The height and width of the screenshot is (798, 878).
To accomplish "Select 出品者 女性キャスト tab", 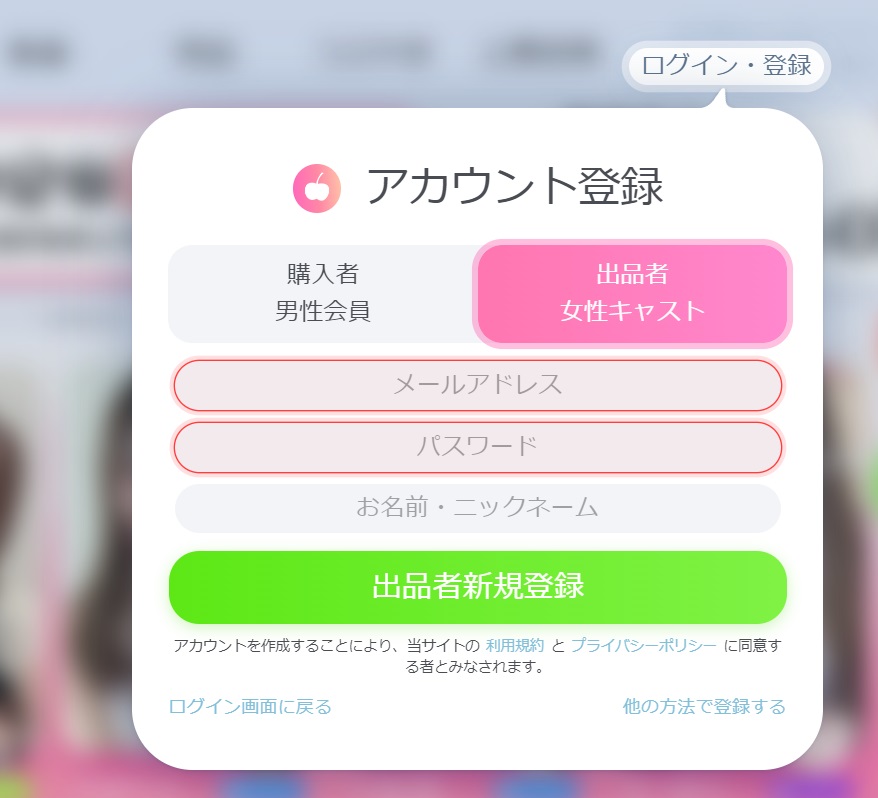I will coord(632,292).
